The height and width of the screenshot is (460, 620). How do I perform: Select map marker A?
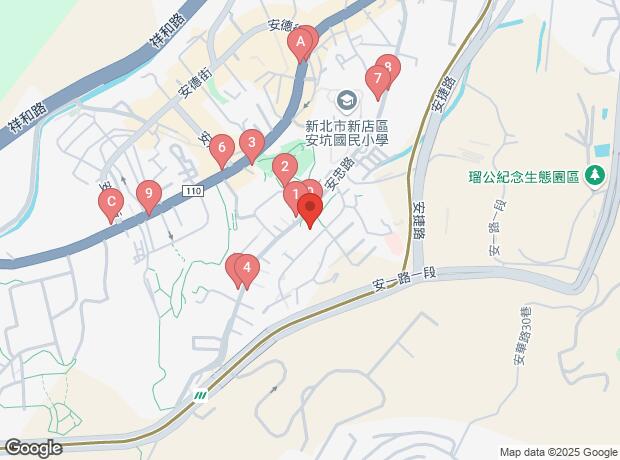[300, 44]
